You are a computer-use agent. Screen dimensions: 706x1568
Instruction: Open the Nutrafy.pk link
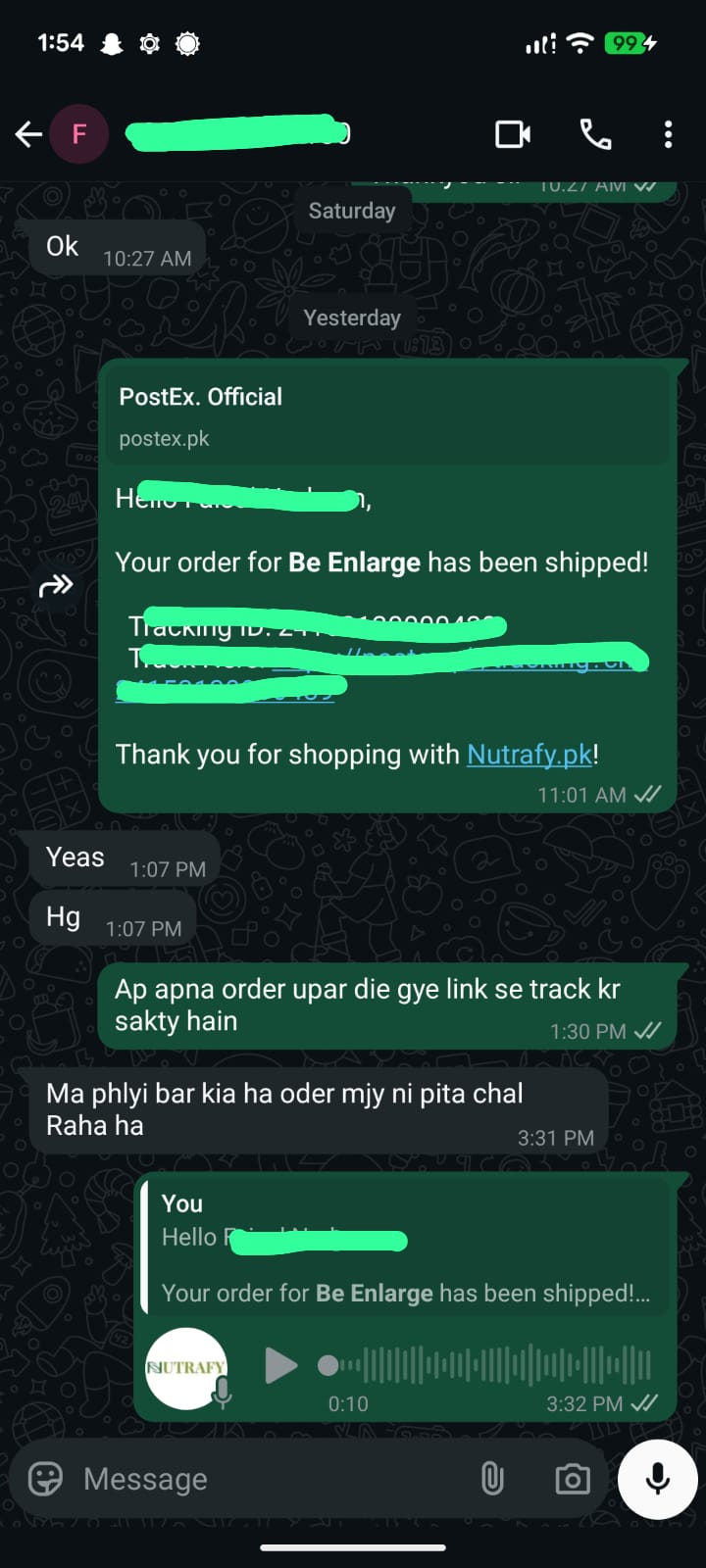point(529,755)
